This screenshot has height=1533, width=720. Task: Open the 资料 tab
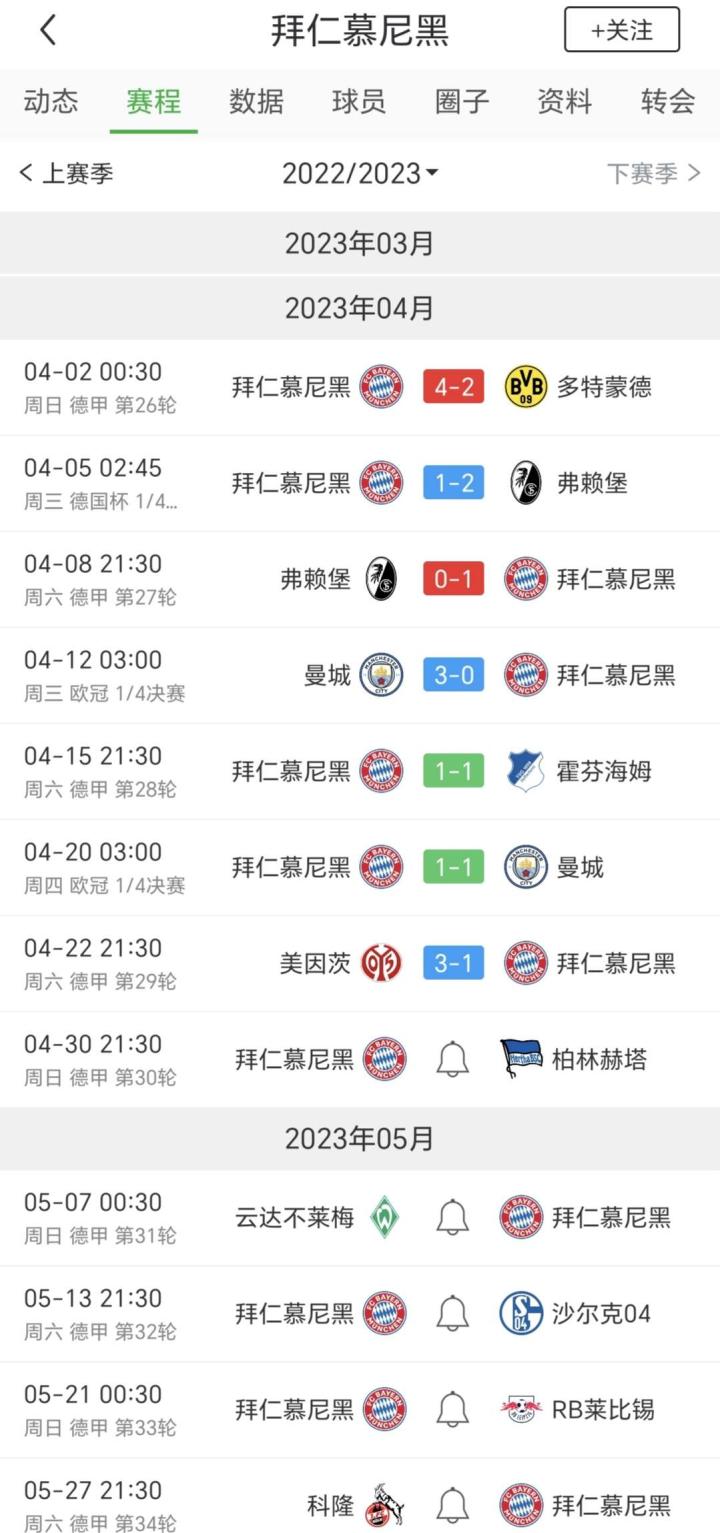point(565,102)
